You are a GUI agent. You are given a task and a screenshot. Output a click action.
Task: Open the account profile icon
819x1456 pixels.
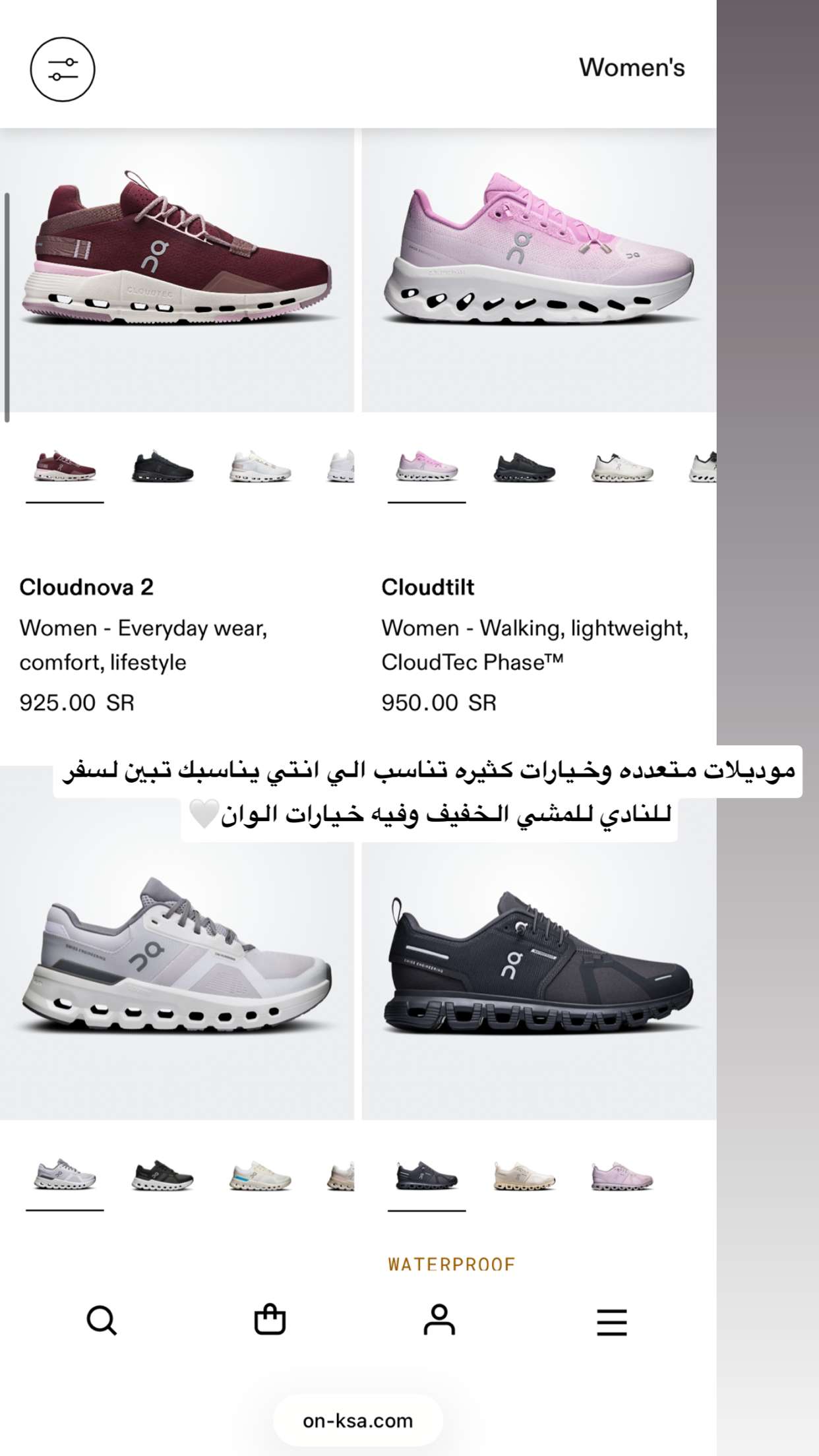coord(439,1319)
